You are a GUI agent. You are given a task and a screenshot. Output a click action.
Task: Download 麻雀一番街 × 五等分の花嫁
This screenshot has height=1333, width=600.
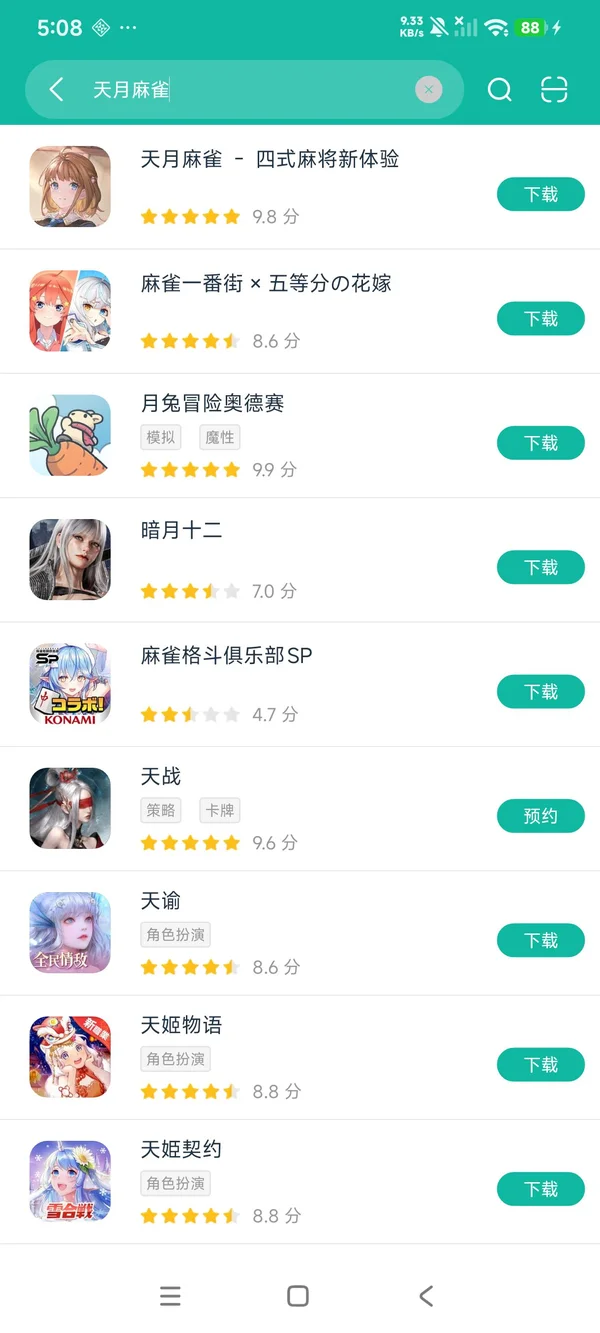pos(540,319)
